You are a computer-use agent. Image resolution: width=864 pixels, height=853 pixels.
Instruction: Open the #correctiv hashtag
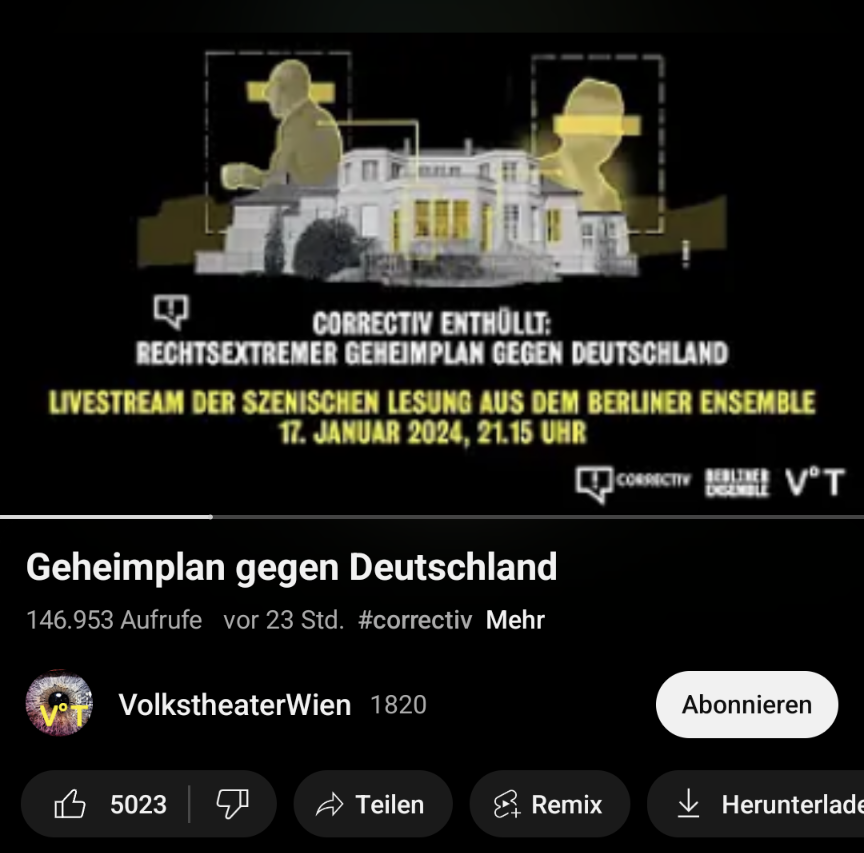pyautogui.click(x=414, y=620)
